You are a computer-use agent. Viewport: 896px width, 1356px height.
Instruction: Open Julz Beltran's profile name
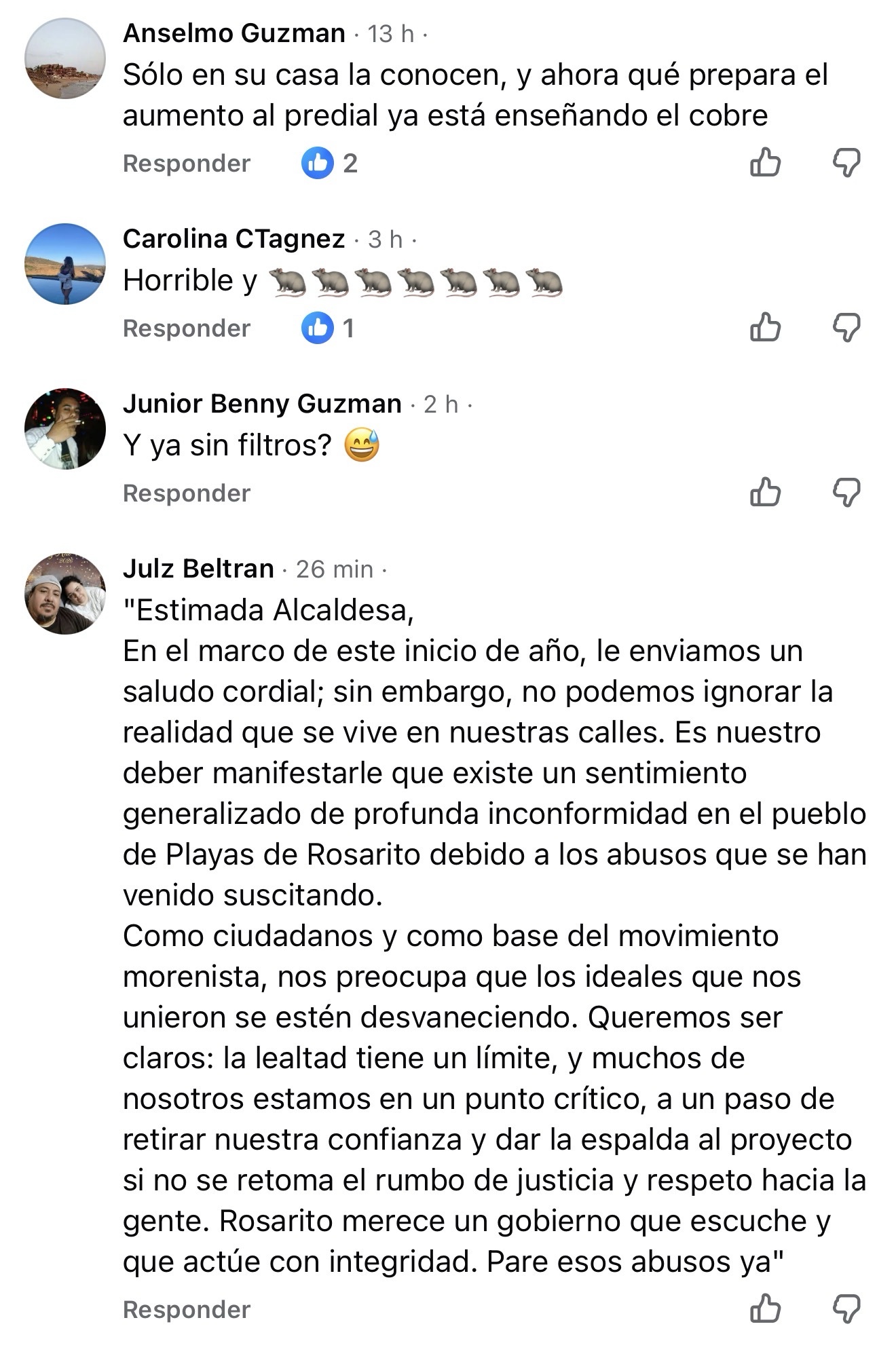tap(198, 569)
